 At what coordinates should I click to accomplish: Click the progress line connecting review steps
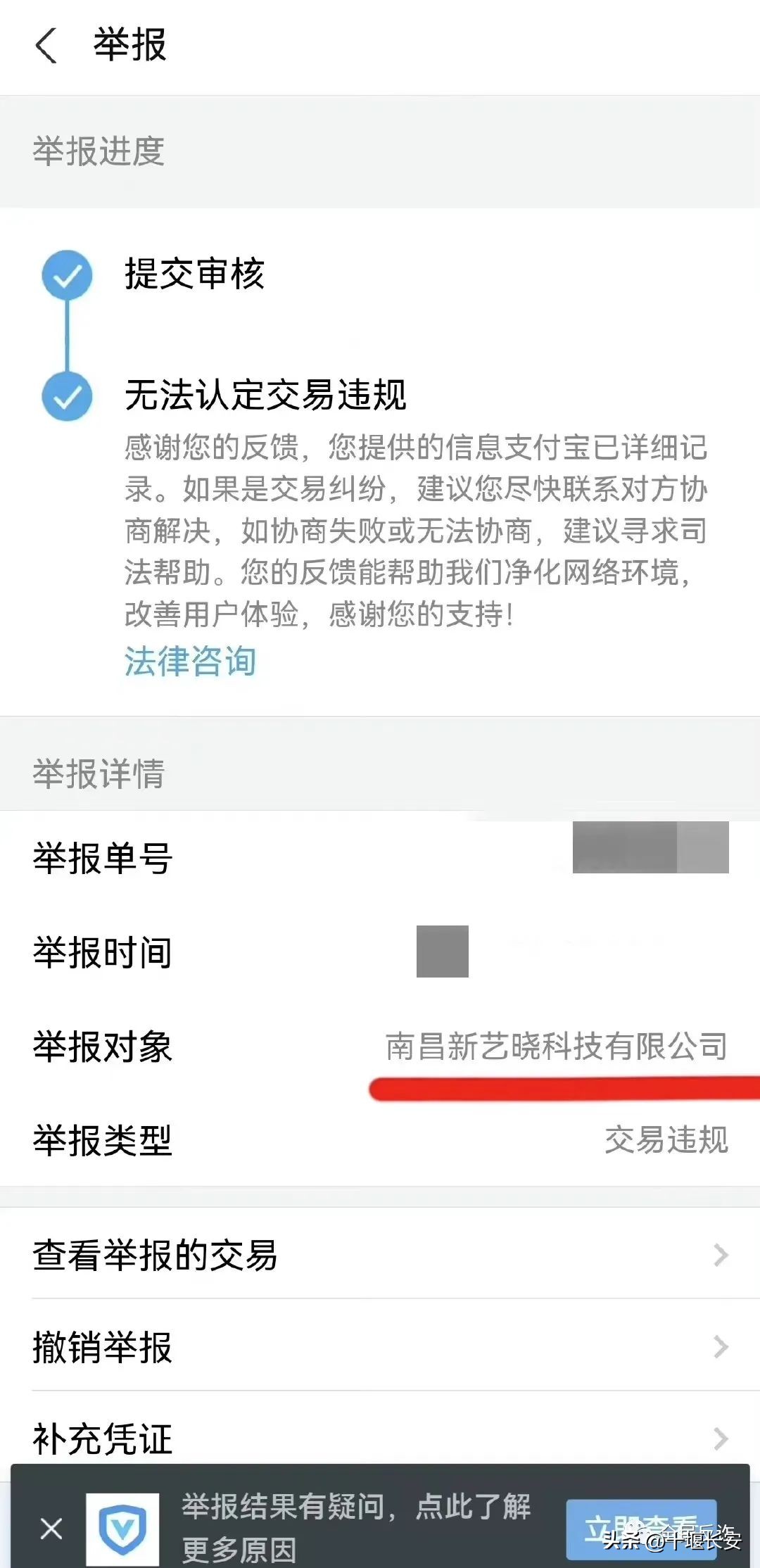click(68, 336)
